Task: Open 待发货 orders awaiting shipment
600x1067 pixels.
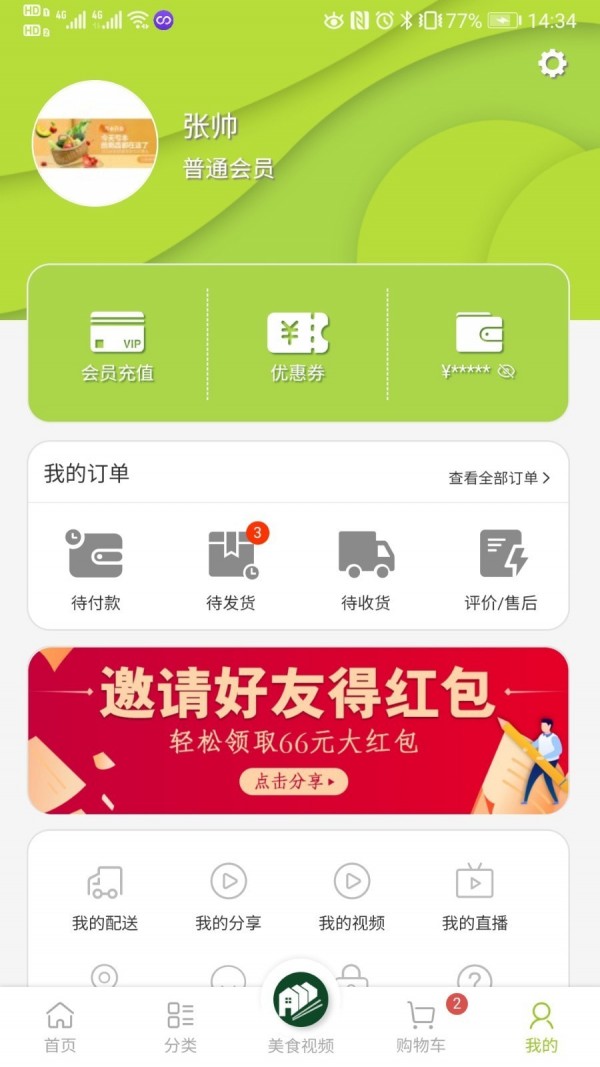Action: coord(232,568)
